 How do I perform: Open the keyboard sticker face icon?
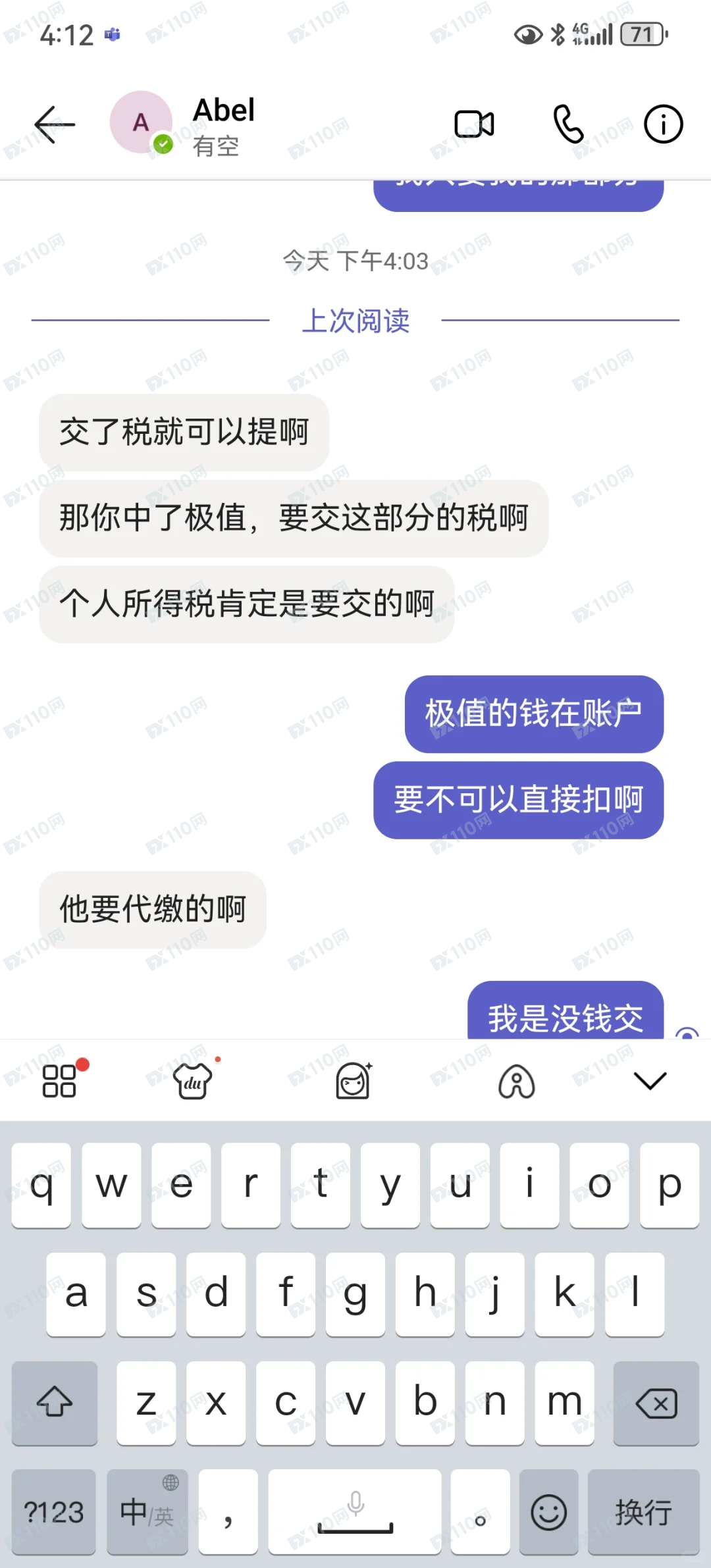(354, 1081)
